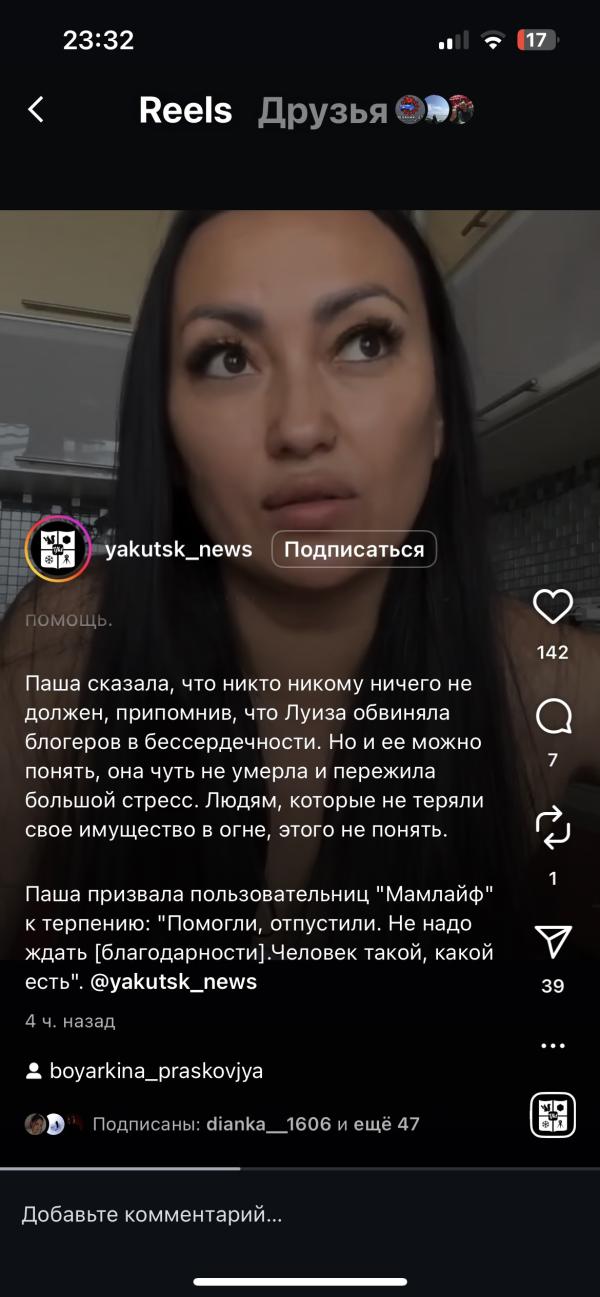Share reel via the paper plane

pyautogui.click(x=553, y=941)
